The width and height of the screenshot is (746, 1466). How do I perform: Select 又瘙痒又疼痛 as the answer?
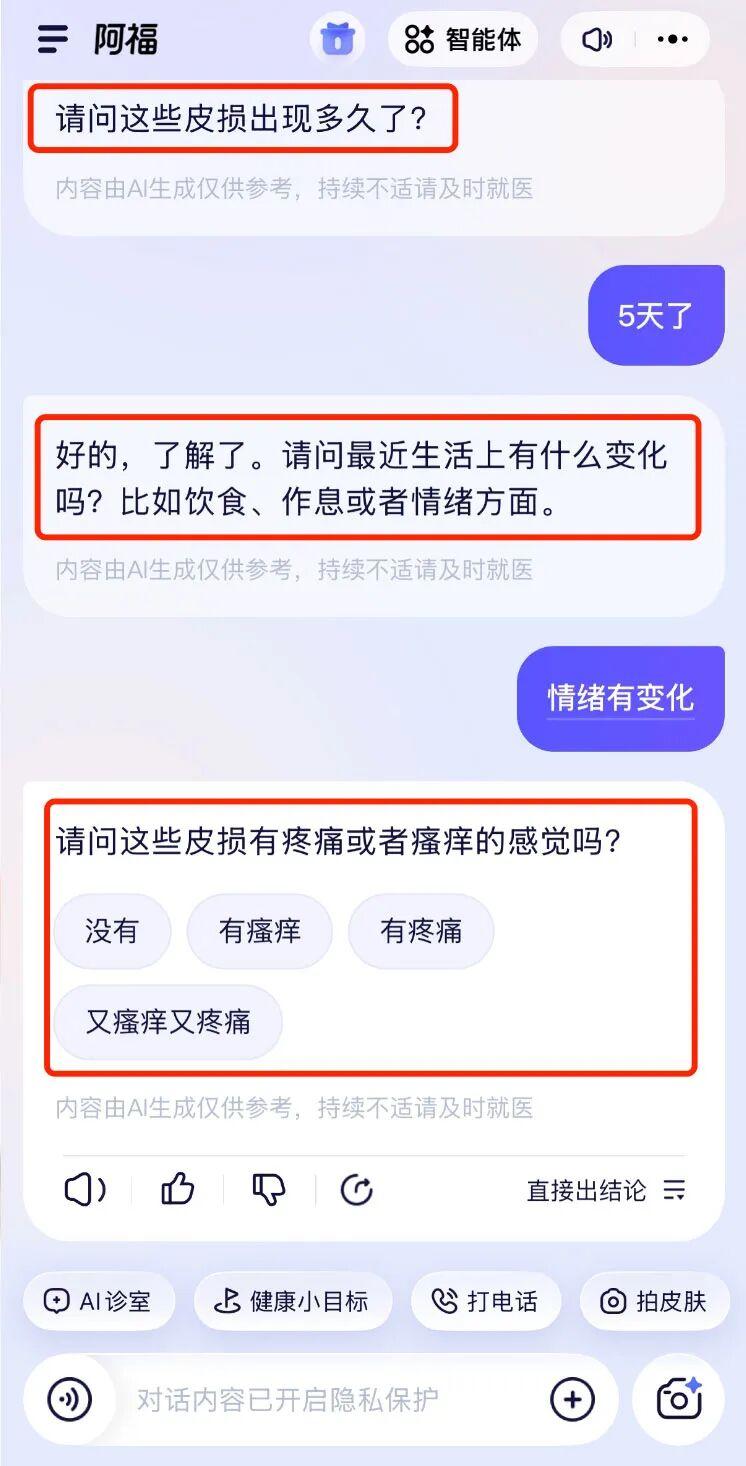pyautogui.click(x=168, y=1022)
